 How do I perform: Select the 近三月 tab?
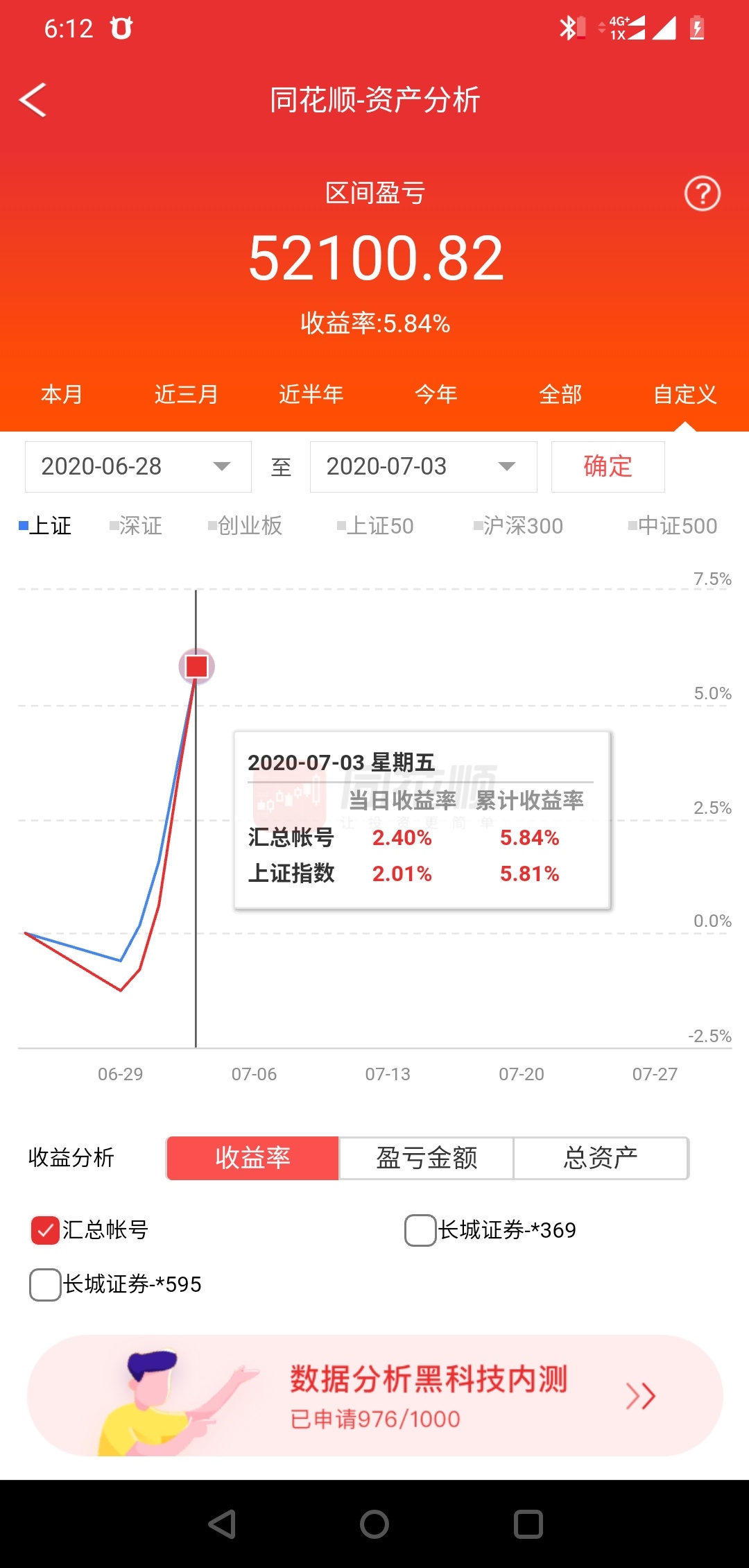click(186, 394)
